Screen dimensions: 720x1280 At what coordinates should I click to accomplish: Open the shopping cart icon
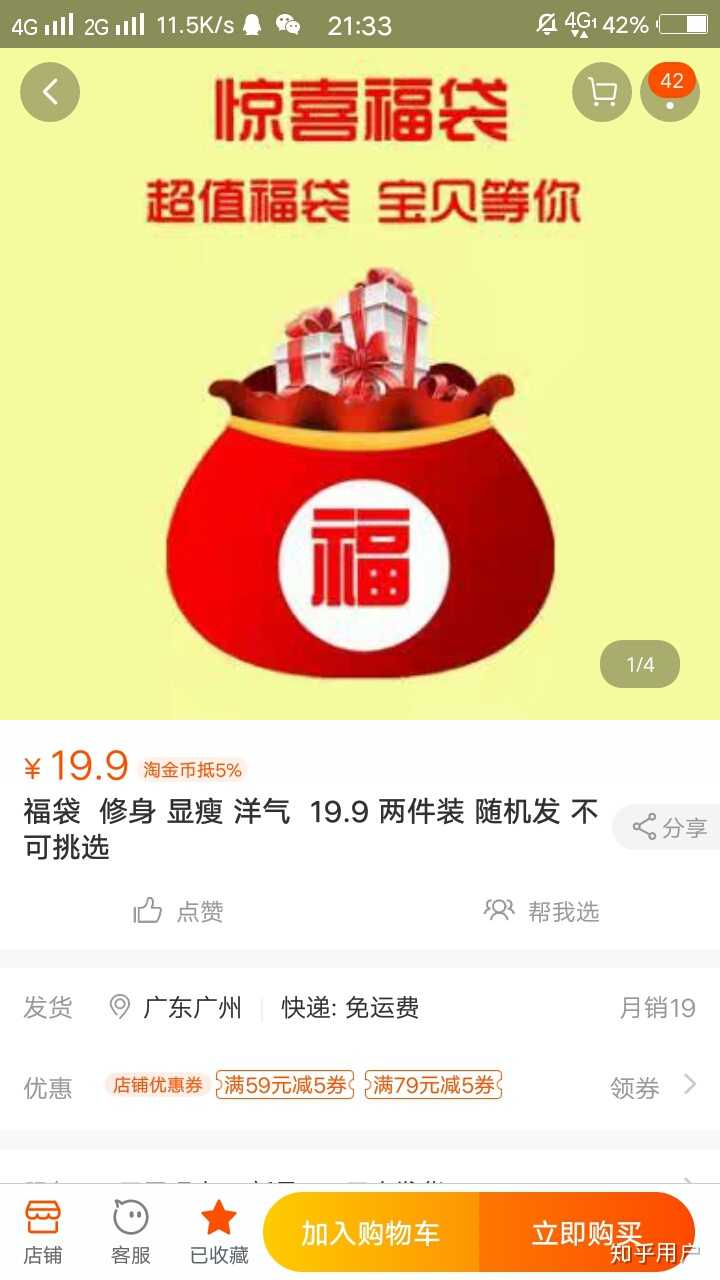point(602,92)
